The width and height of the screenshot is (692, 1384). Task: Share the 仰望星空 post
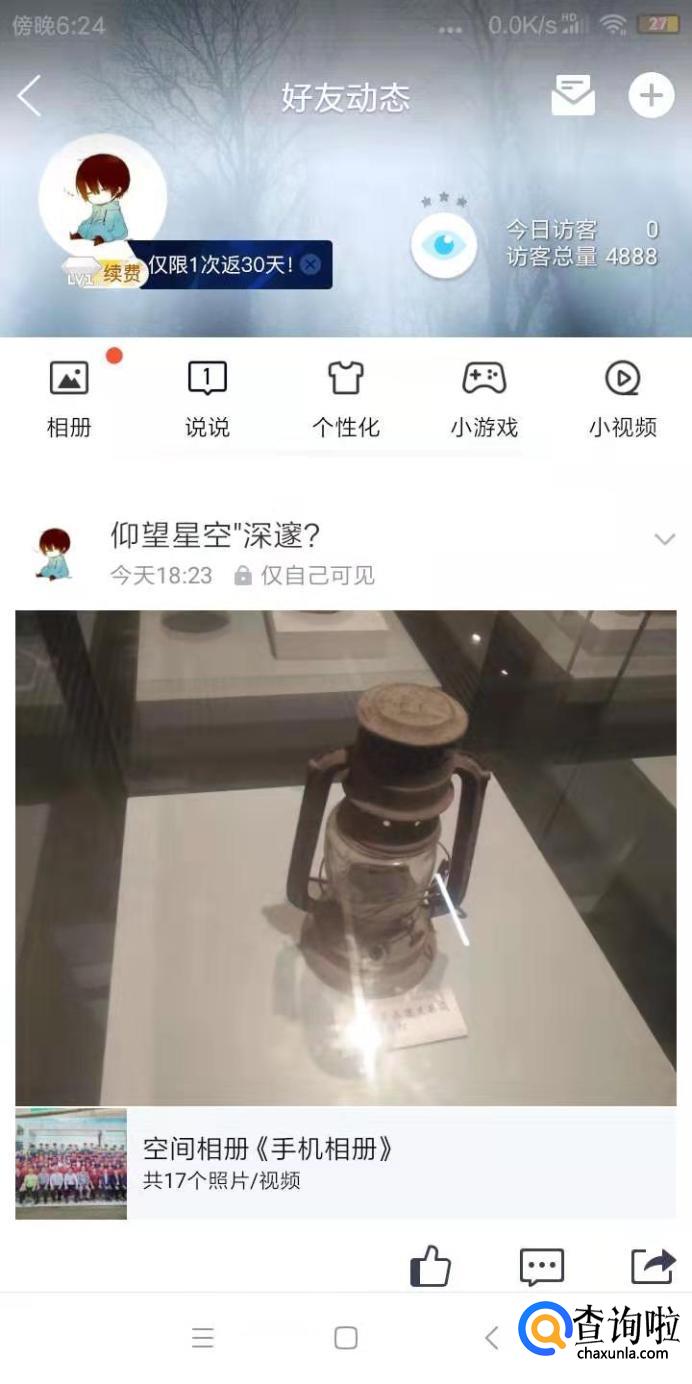tap(652, 1266)
